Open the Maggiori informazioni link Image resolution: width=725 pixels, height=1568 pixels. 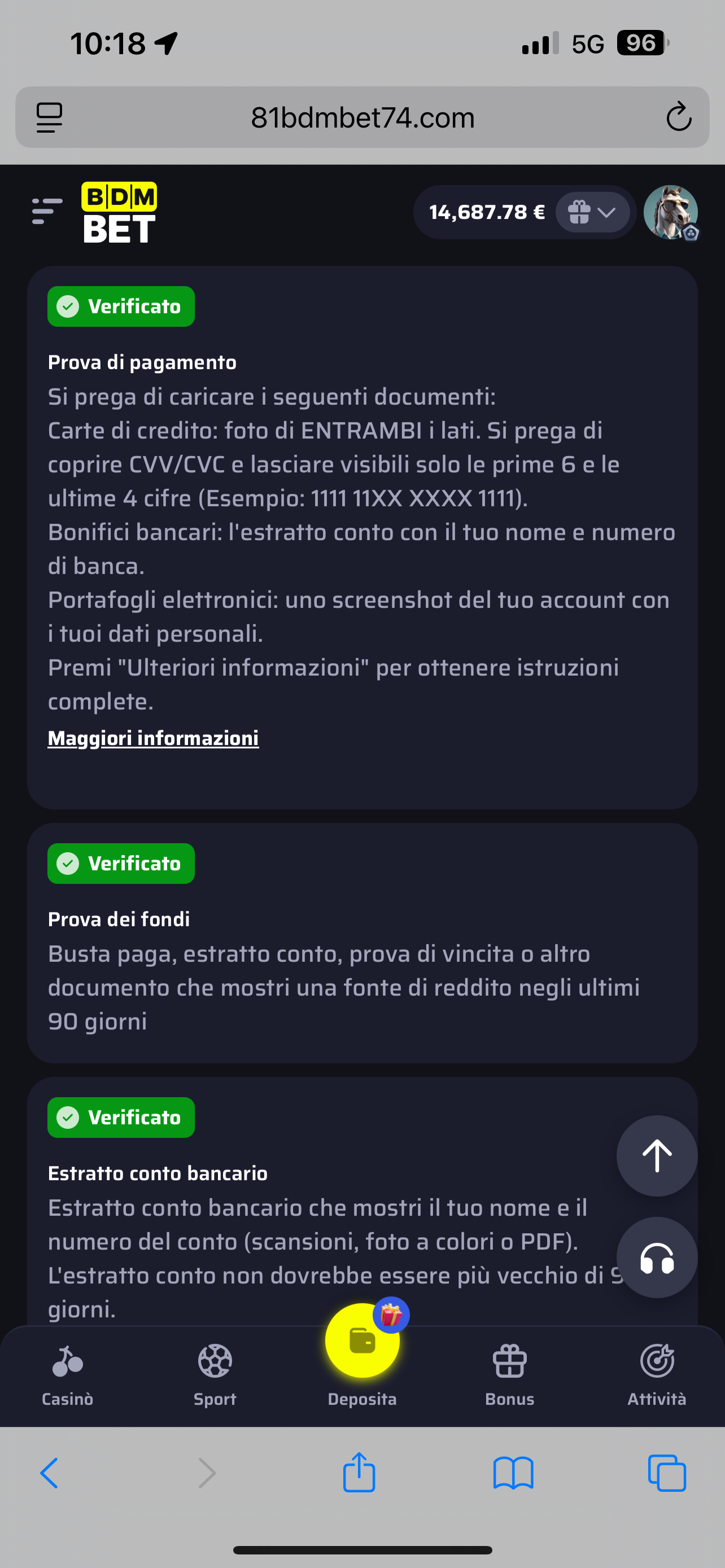[x=153, y=738]
